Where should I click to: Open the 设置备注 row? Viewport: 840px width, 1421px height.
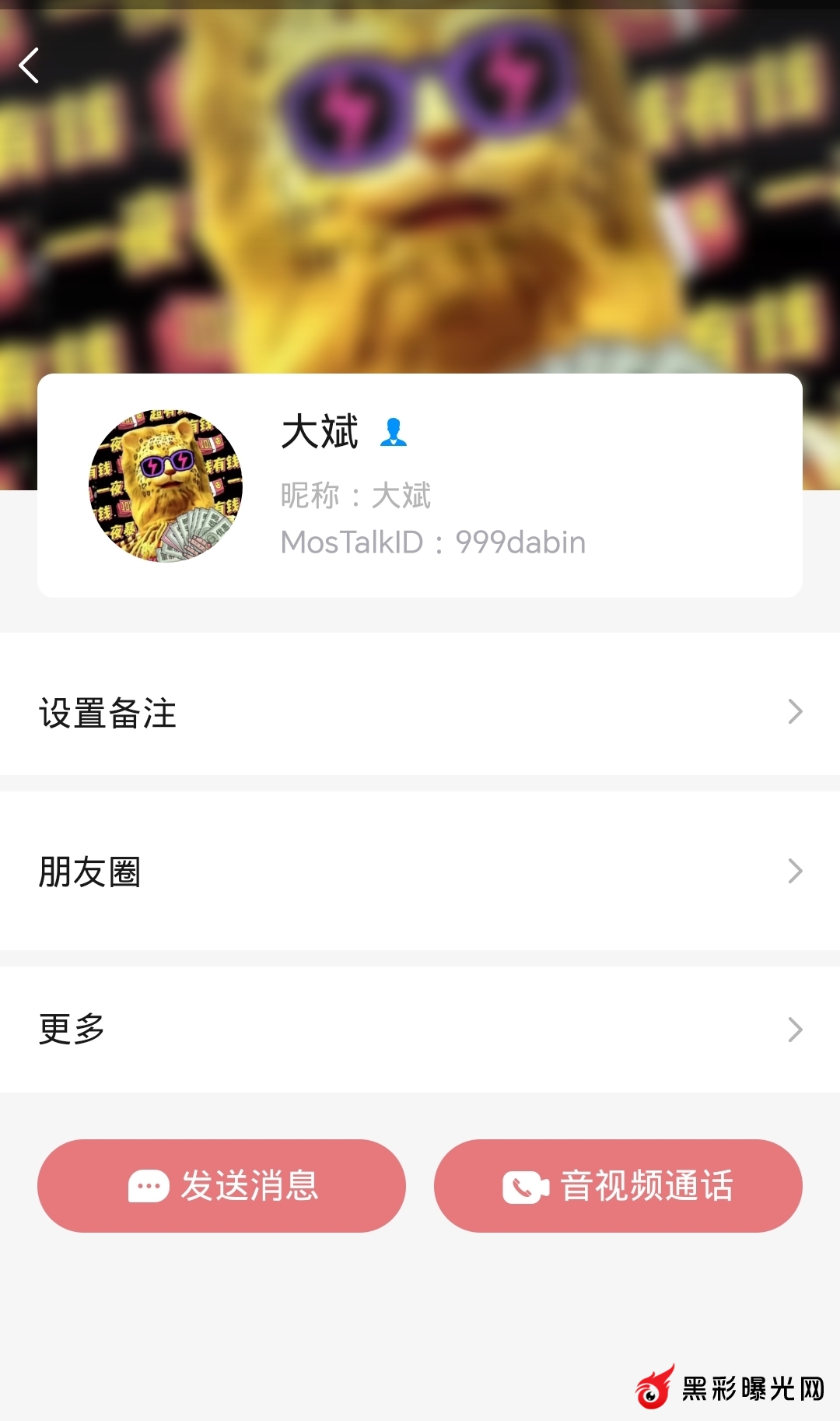coord(420,712)
